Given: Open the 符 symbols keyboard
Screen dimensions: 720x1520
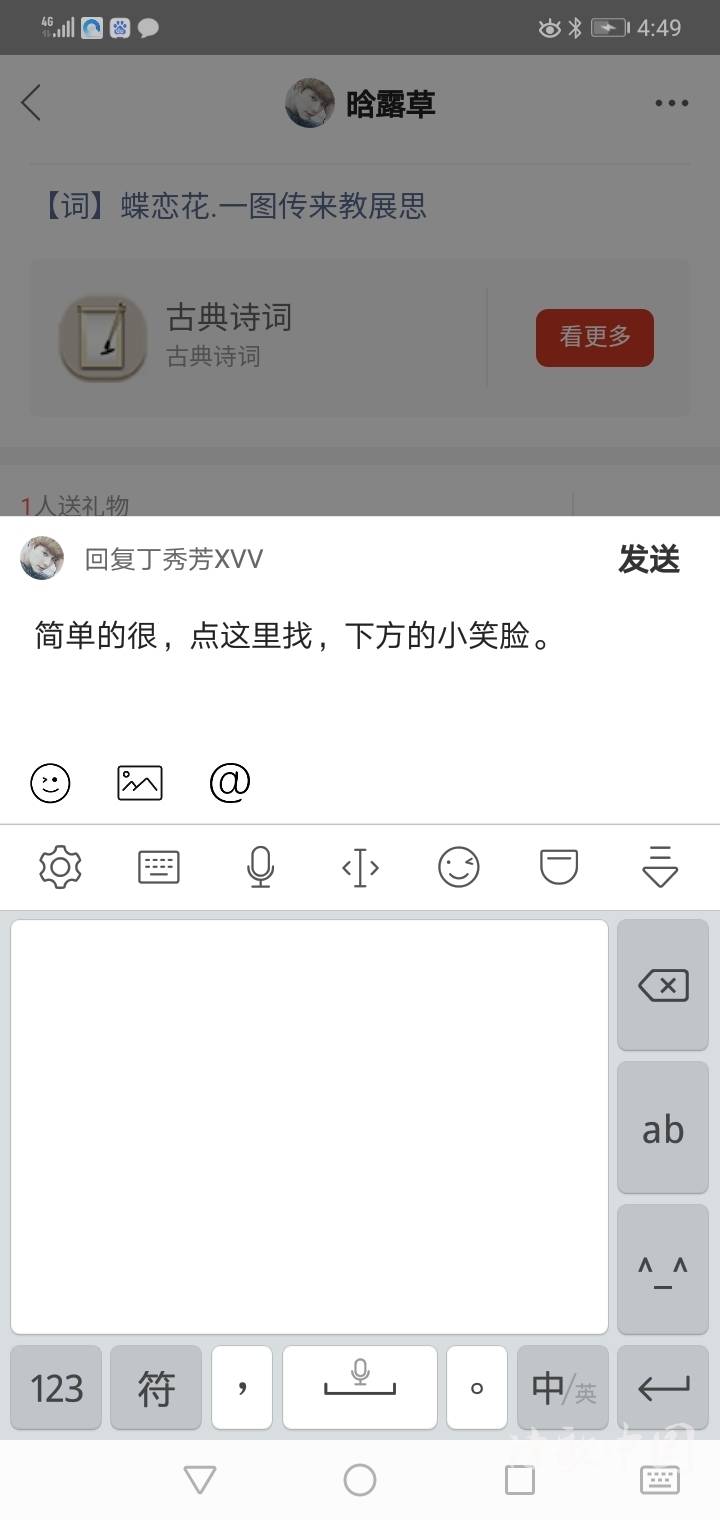Looking at the screenshot, I should coord(156,1388).
